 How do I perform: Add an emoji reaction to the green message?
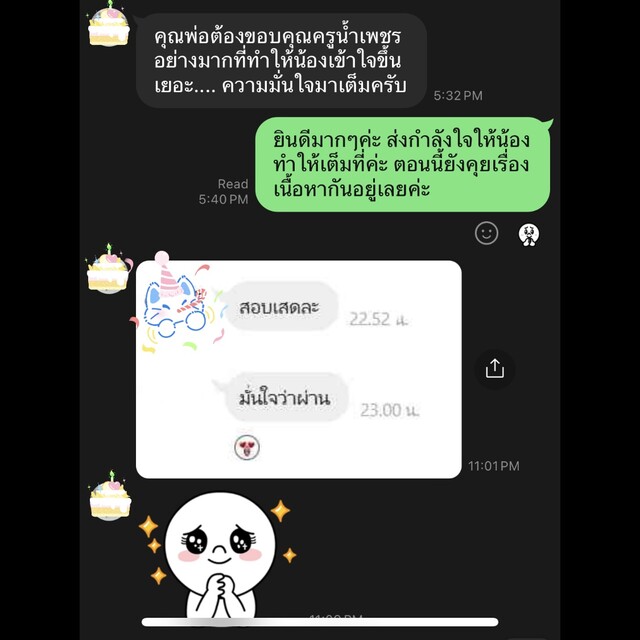coord(486,233)
